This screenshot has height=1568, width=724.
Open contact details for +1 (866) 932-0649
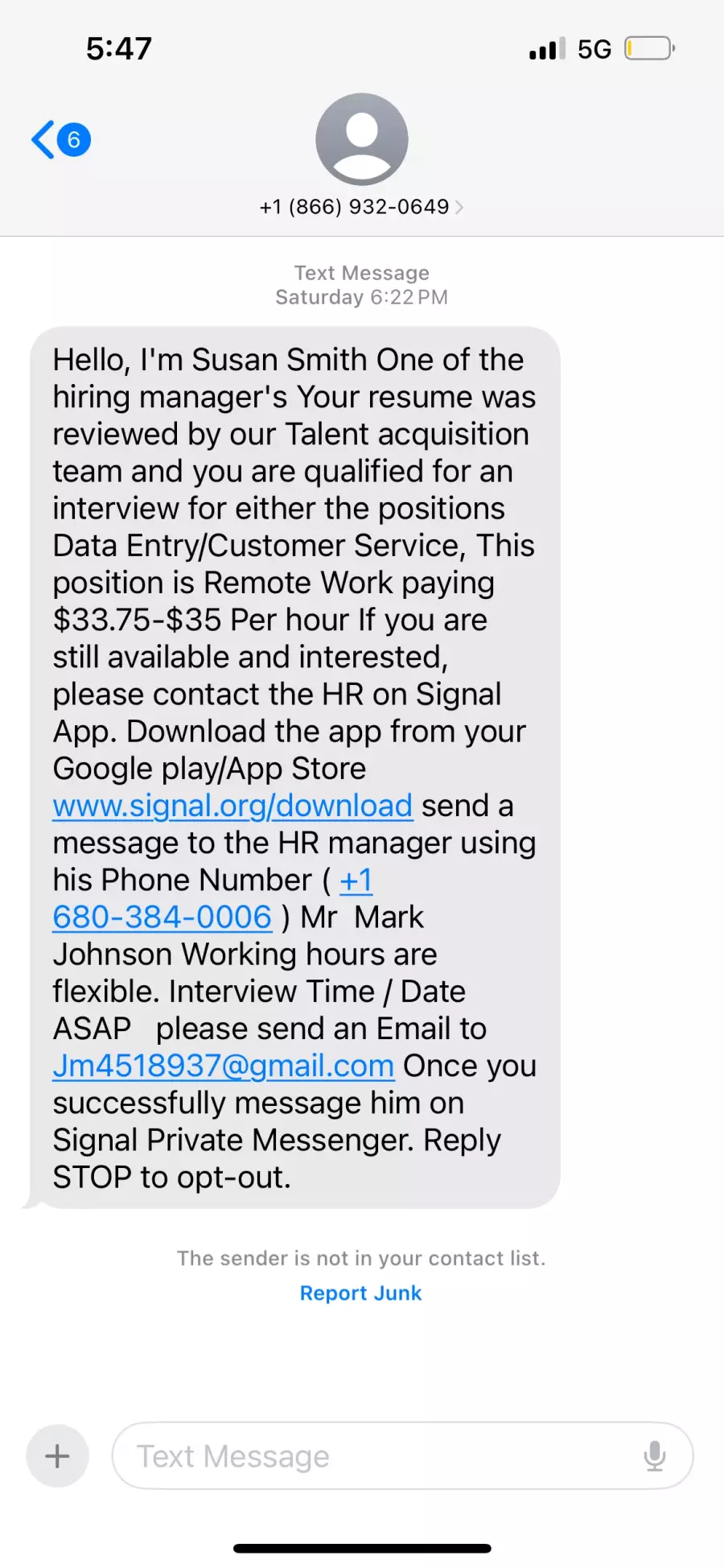coord(361,207)
